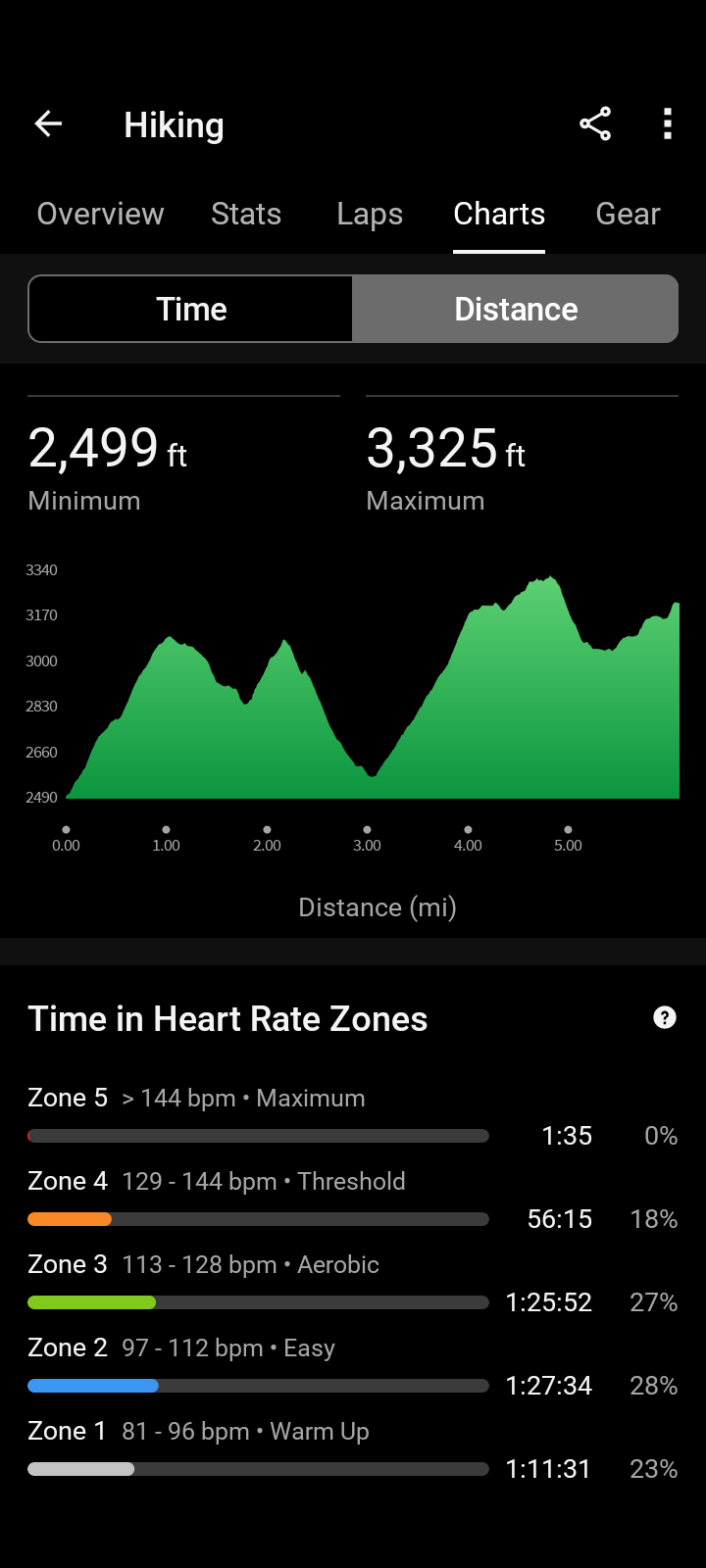706x1568 pixels.
Task: Open the overflow menu
Action: tap(668, 124)
